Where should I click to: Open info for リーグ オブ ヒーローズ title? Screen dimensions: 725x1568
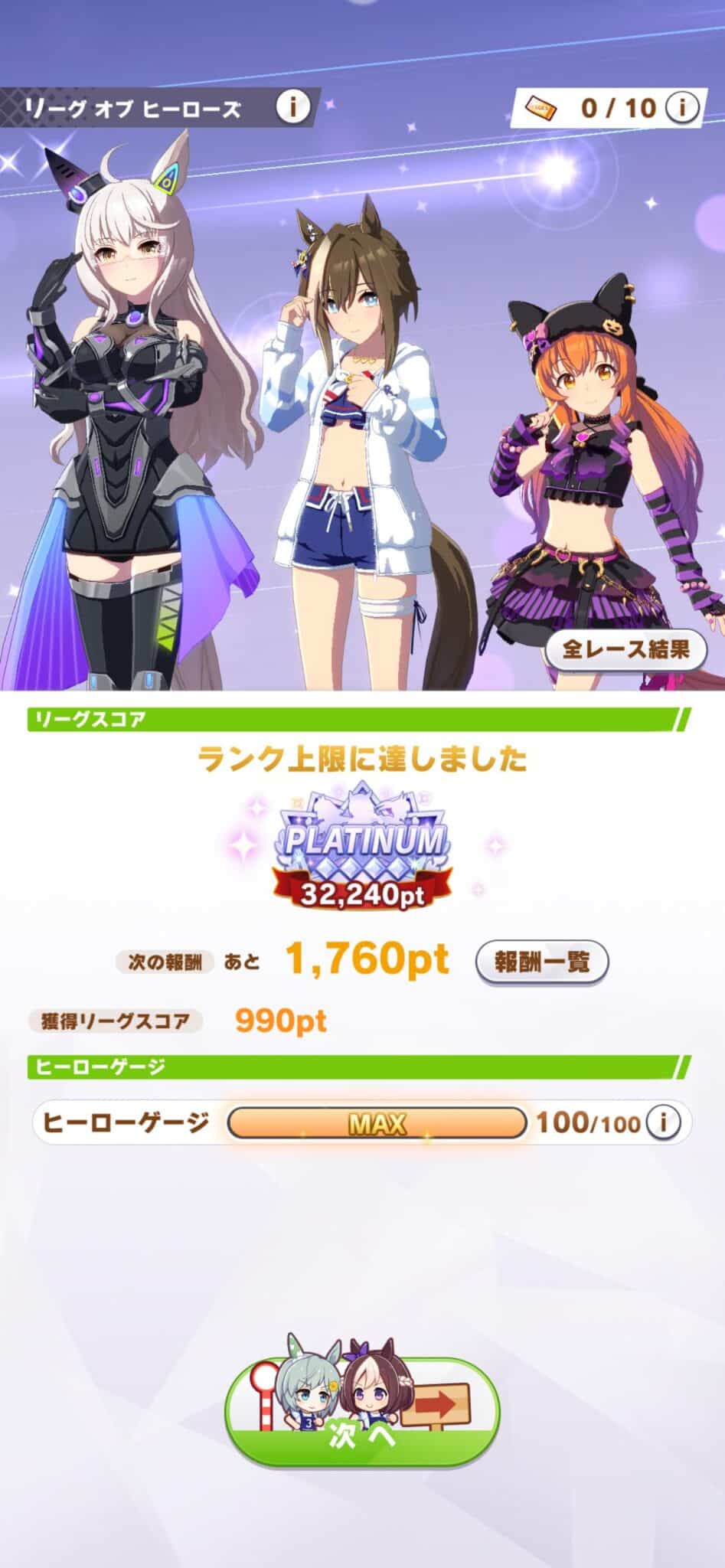click(x=292, y=108)
